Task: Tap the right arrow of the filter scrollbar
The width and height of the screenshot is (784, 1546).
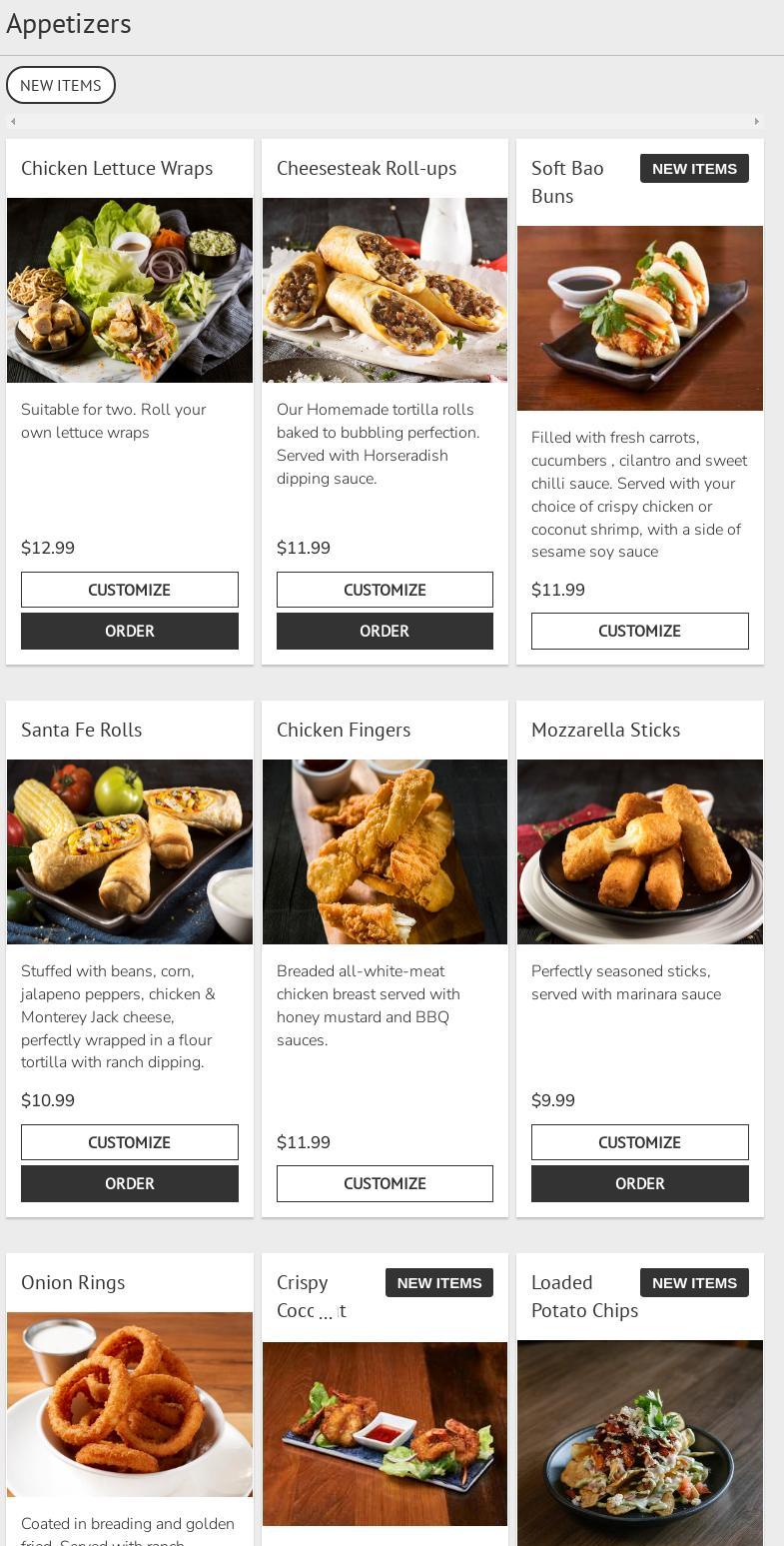Action: pyautogui.click(x=756, y=121)
